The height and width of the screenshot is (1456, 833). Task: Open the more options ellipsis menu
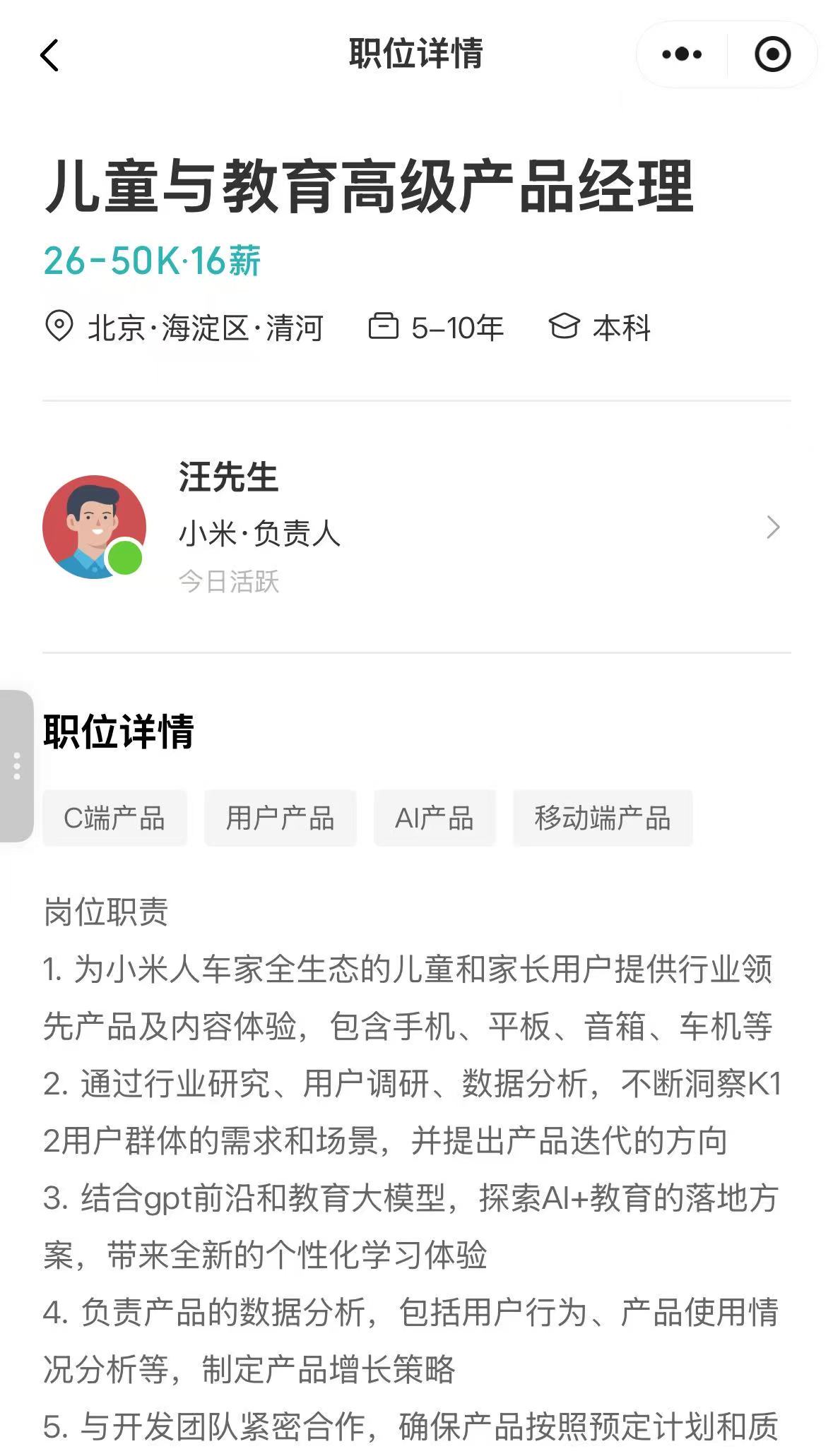coord(682,53)
